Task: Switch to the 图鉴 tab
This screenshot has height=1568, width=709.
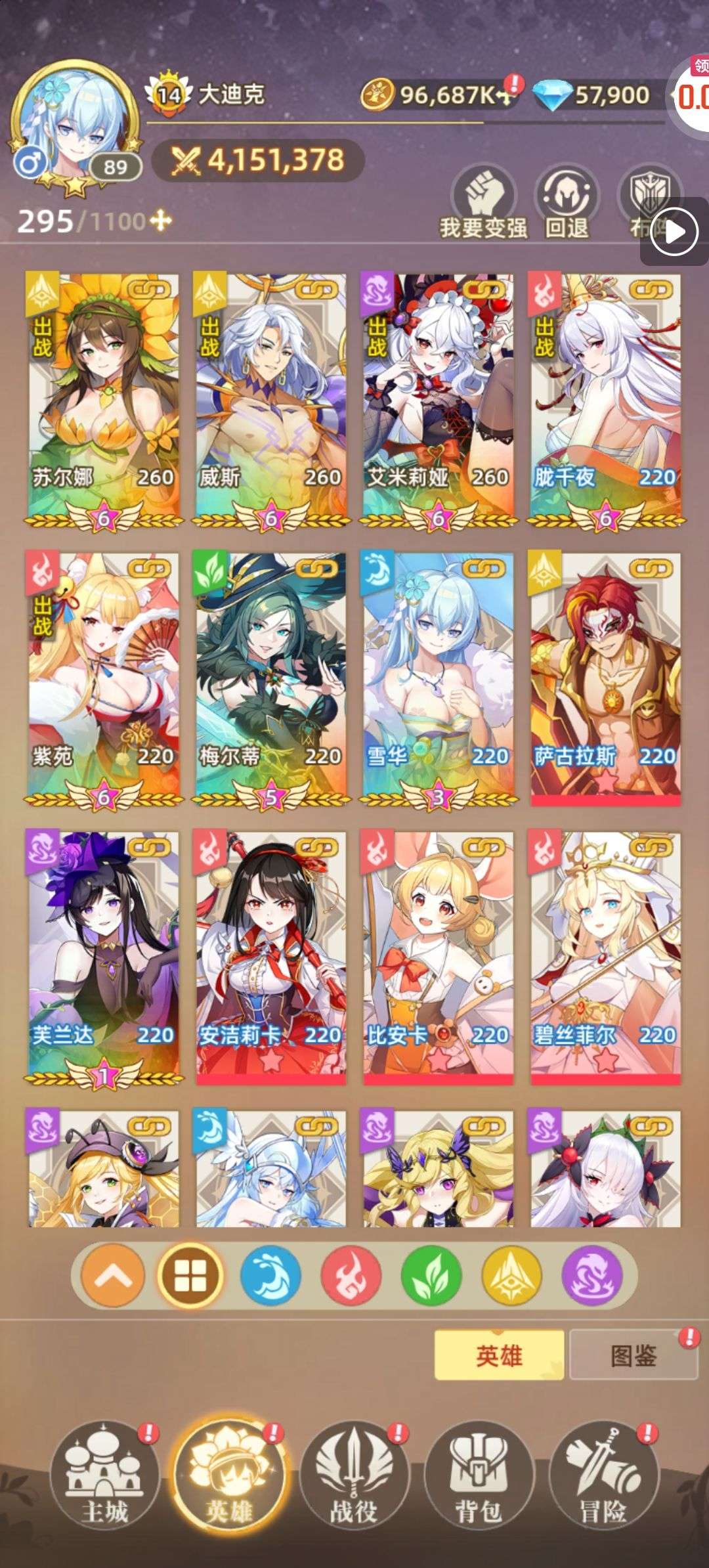Action: coord(634,1355)
